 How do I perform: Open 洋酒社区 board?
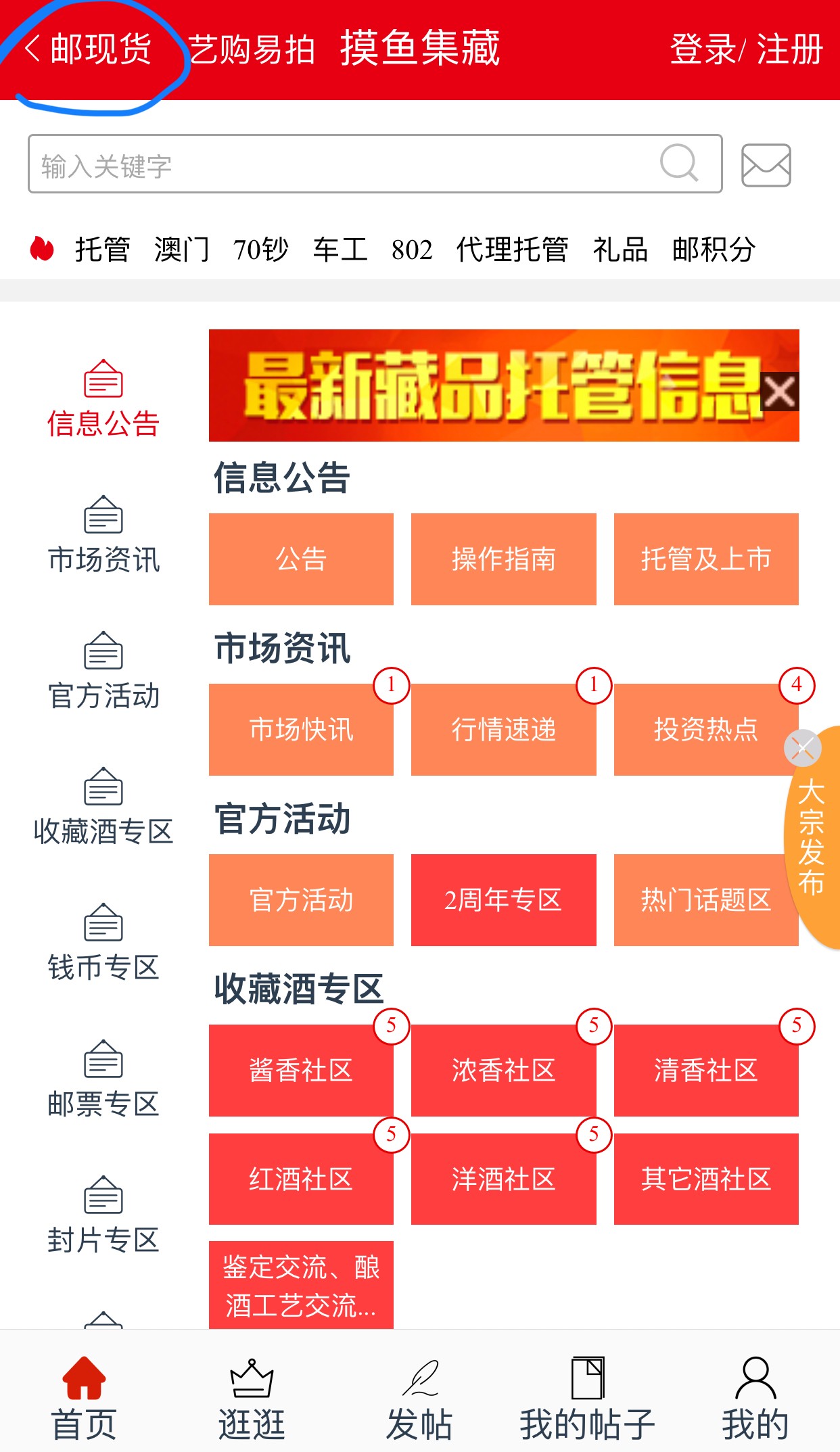(x=503, y=1179)
